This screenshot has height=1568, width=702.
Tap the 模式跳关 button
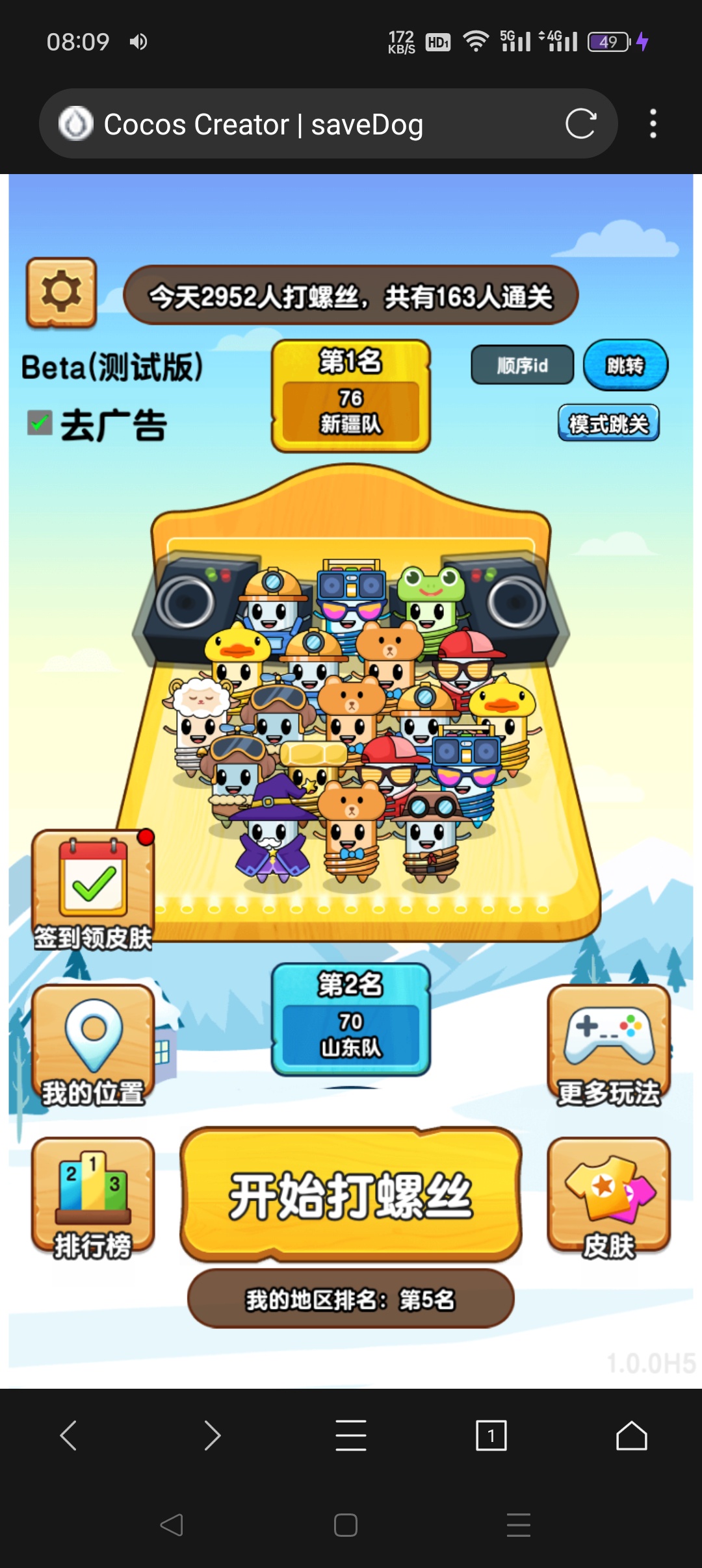click(608, 424)
